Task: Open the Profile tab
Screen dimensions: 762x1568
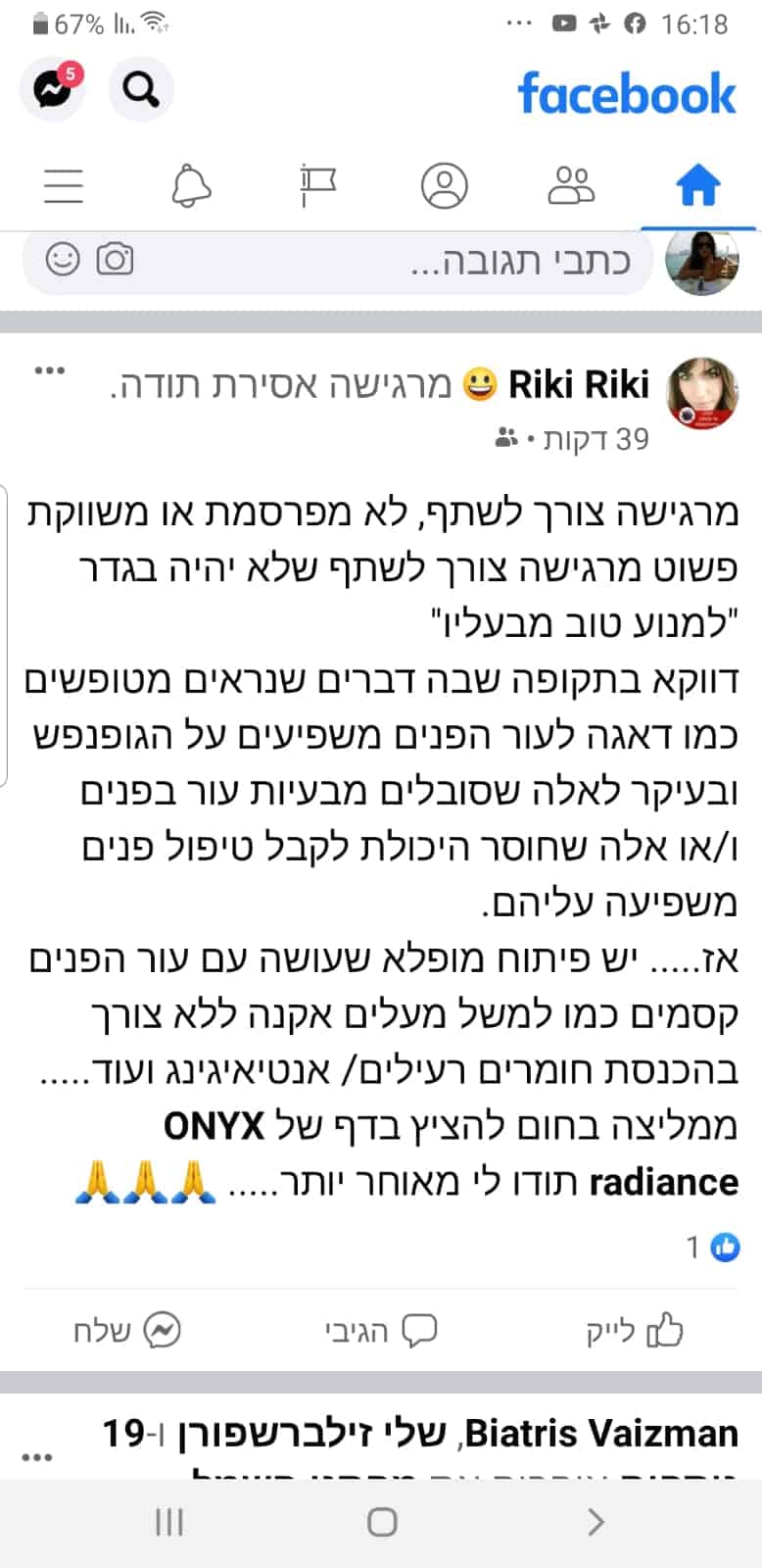Action: (x=445, y=185)
